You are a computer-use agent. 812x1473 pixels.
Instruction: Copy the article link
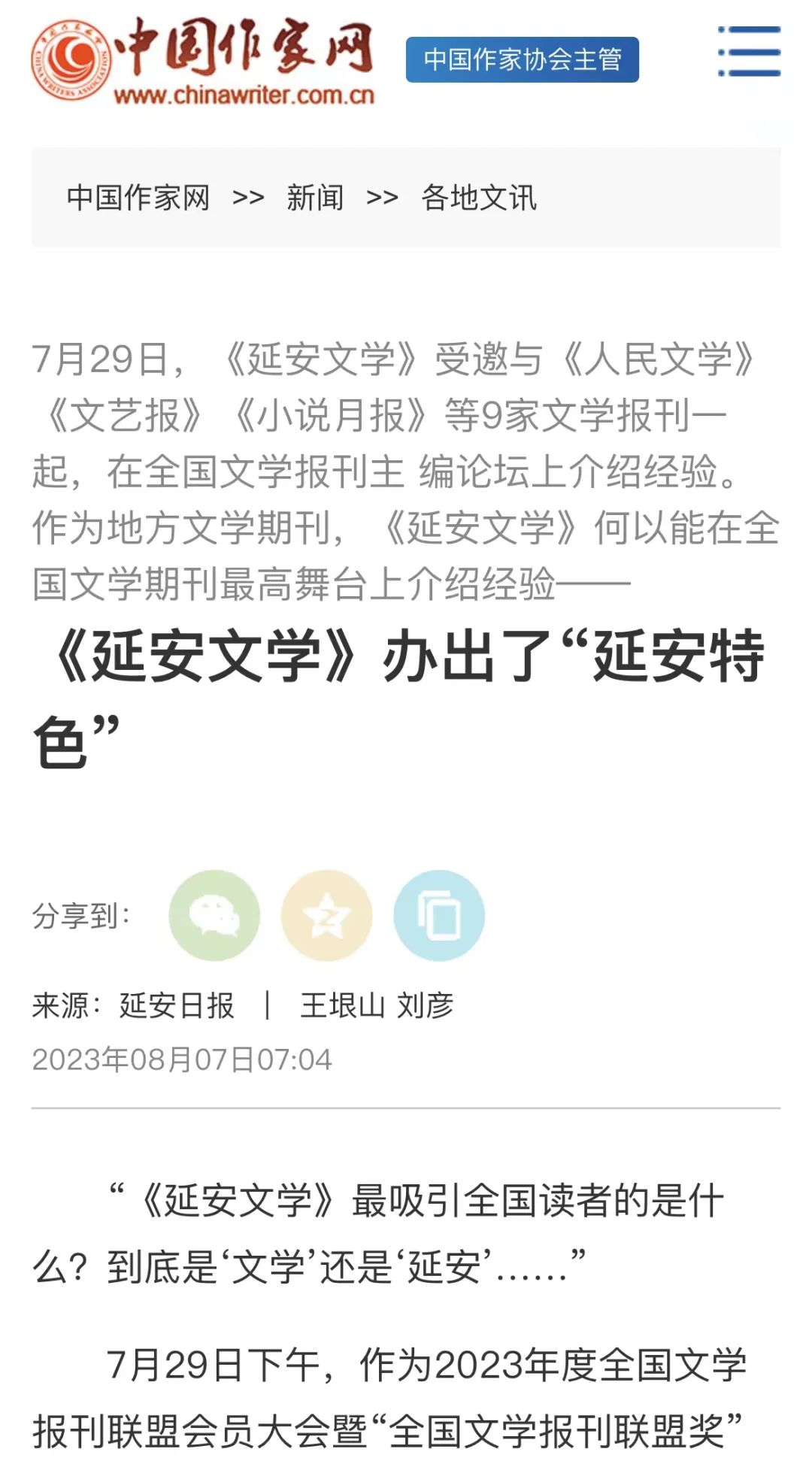(439, 915)
